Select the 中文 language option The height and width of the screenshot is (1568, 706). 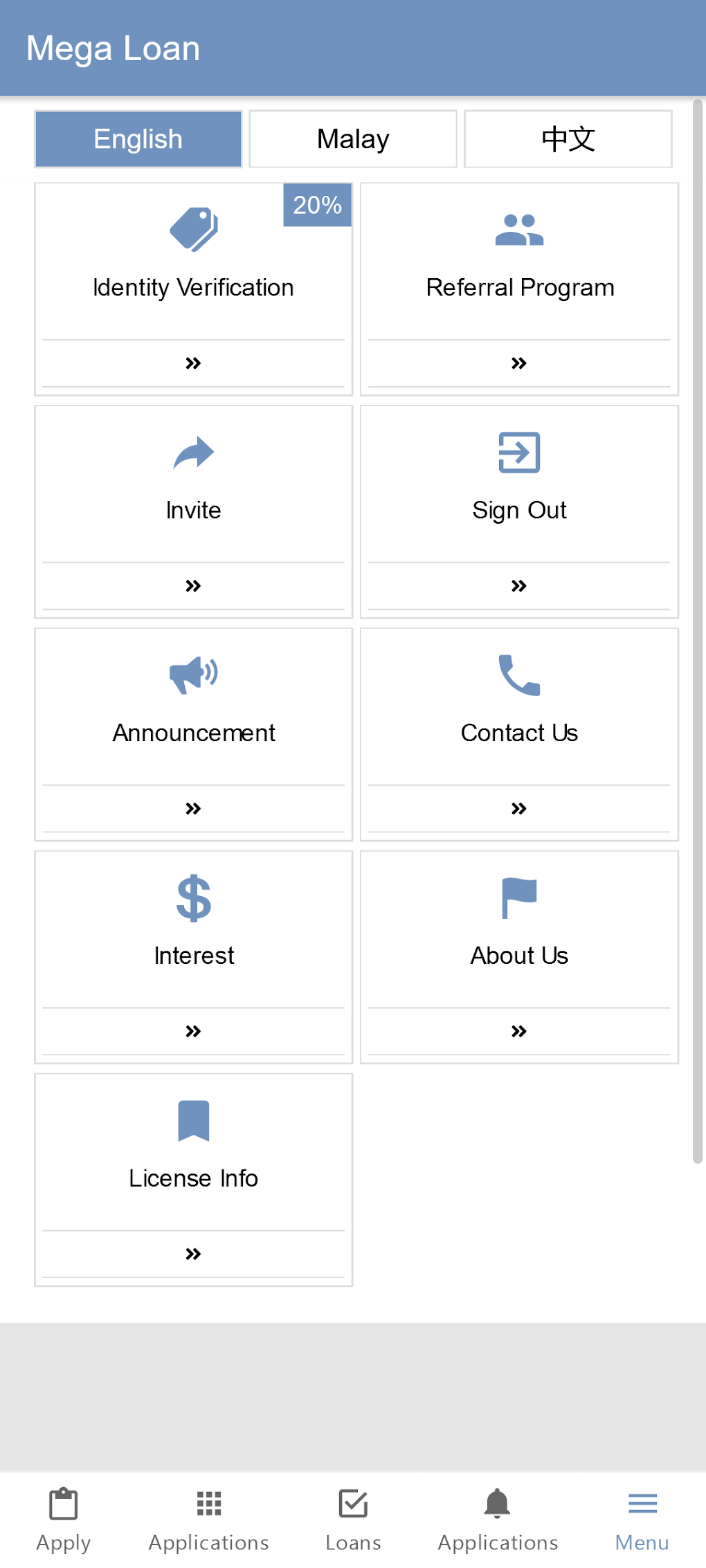568,139
